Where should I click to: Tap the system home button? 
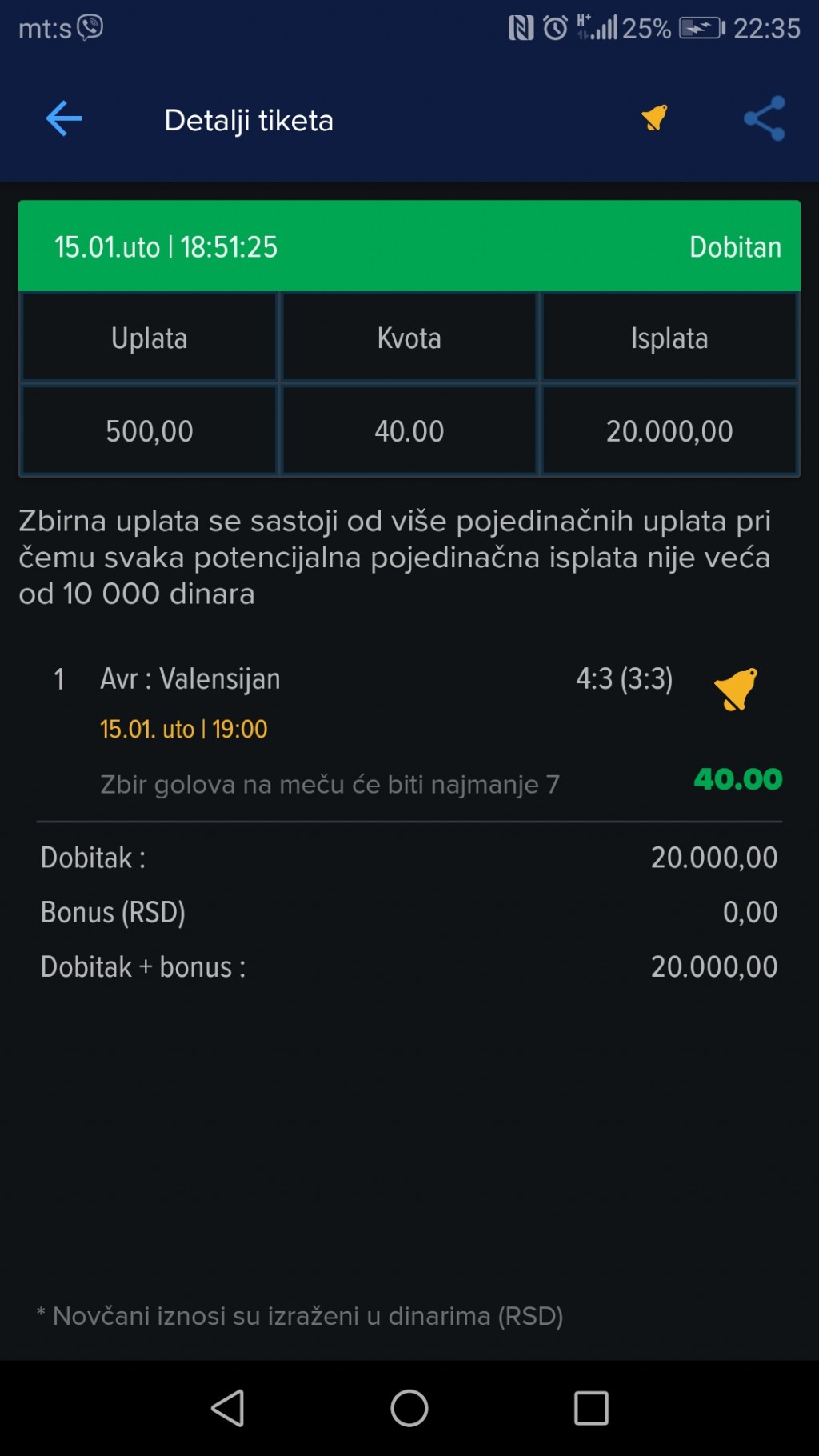(409, 1408)
